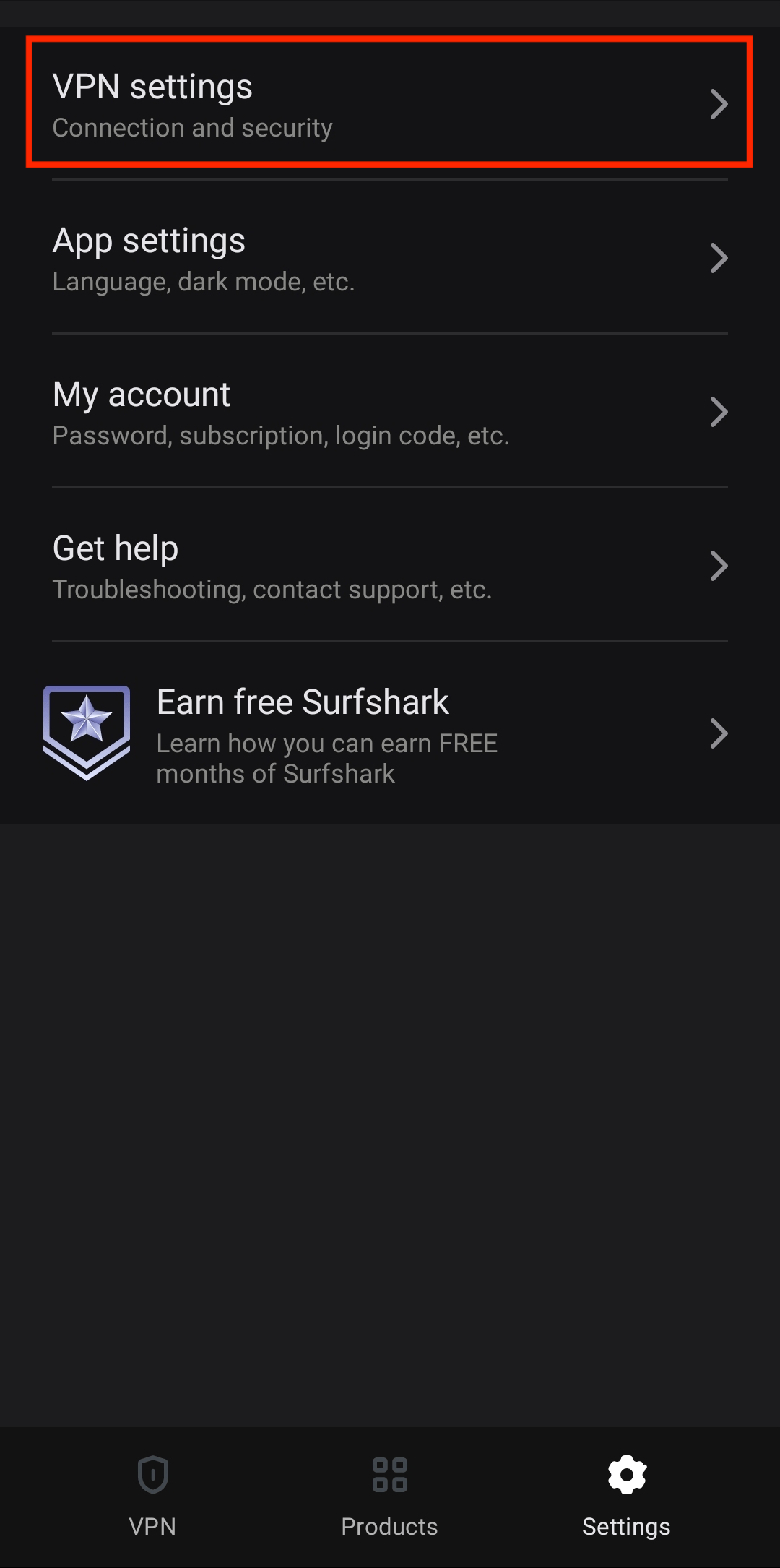Select the VPN shield icon in bottom navigation

coord(152,1474)
